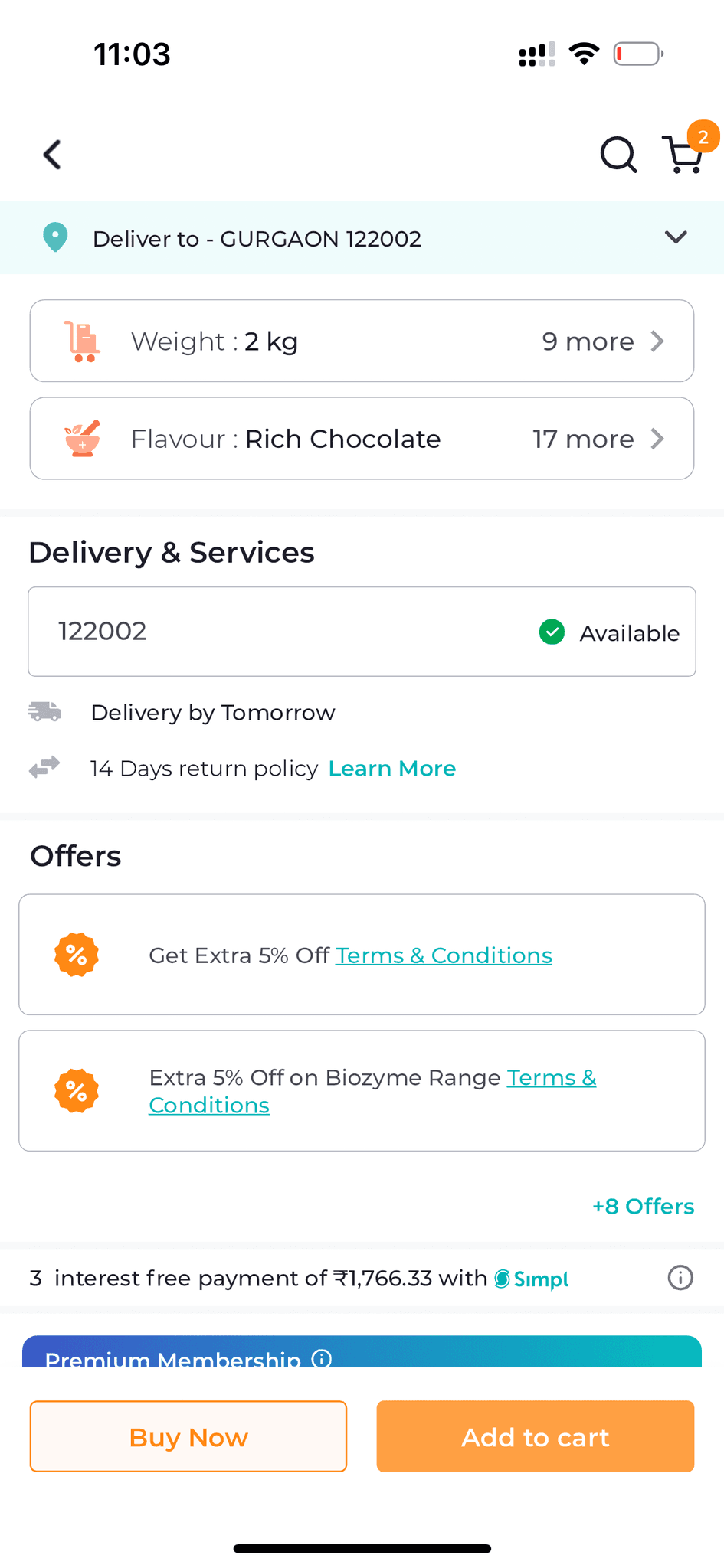Add this product to cart

tap(535, 1437)
